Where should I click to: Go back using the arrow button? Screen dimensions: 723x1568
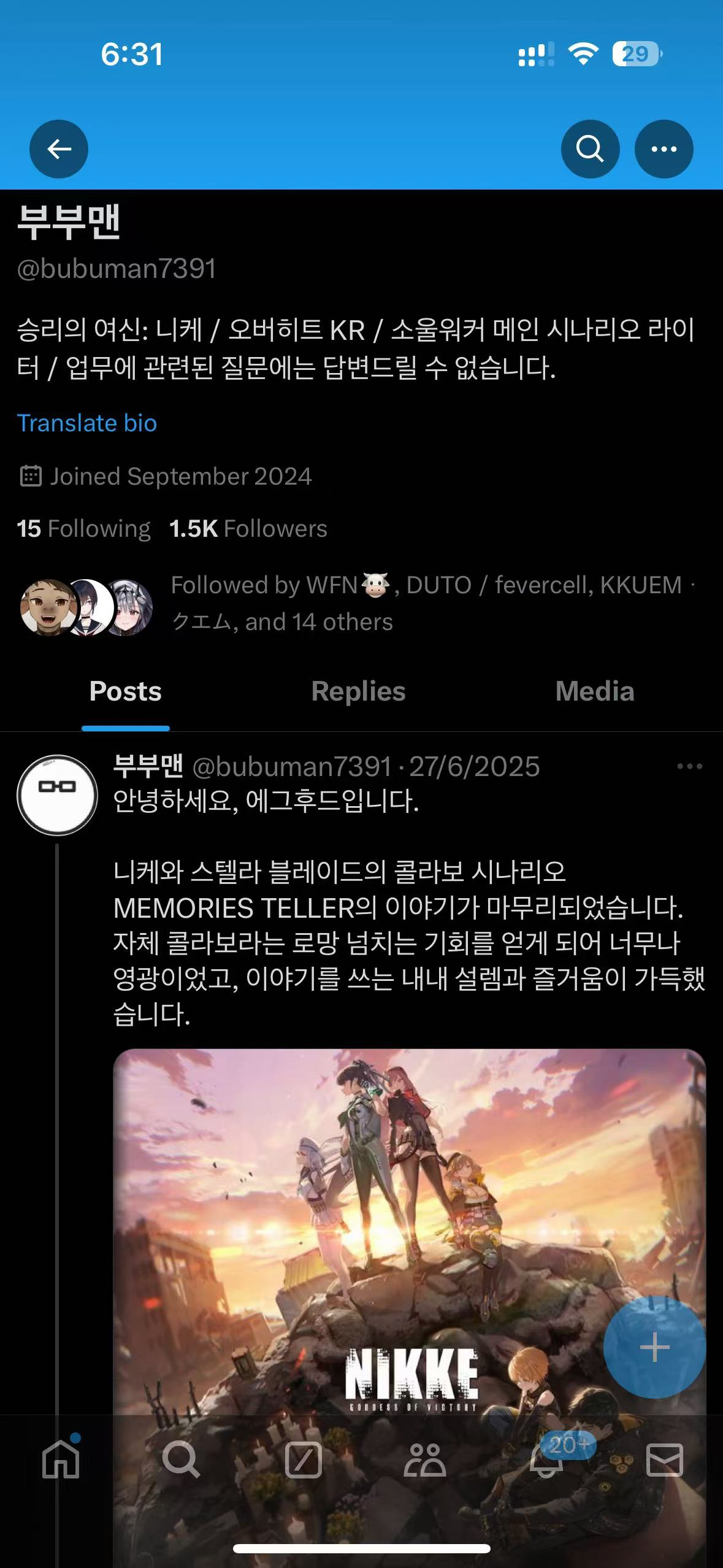click(59, 149)
